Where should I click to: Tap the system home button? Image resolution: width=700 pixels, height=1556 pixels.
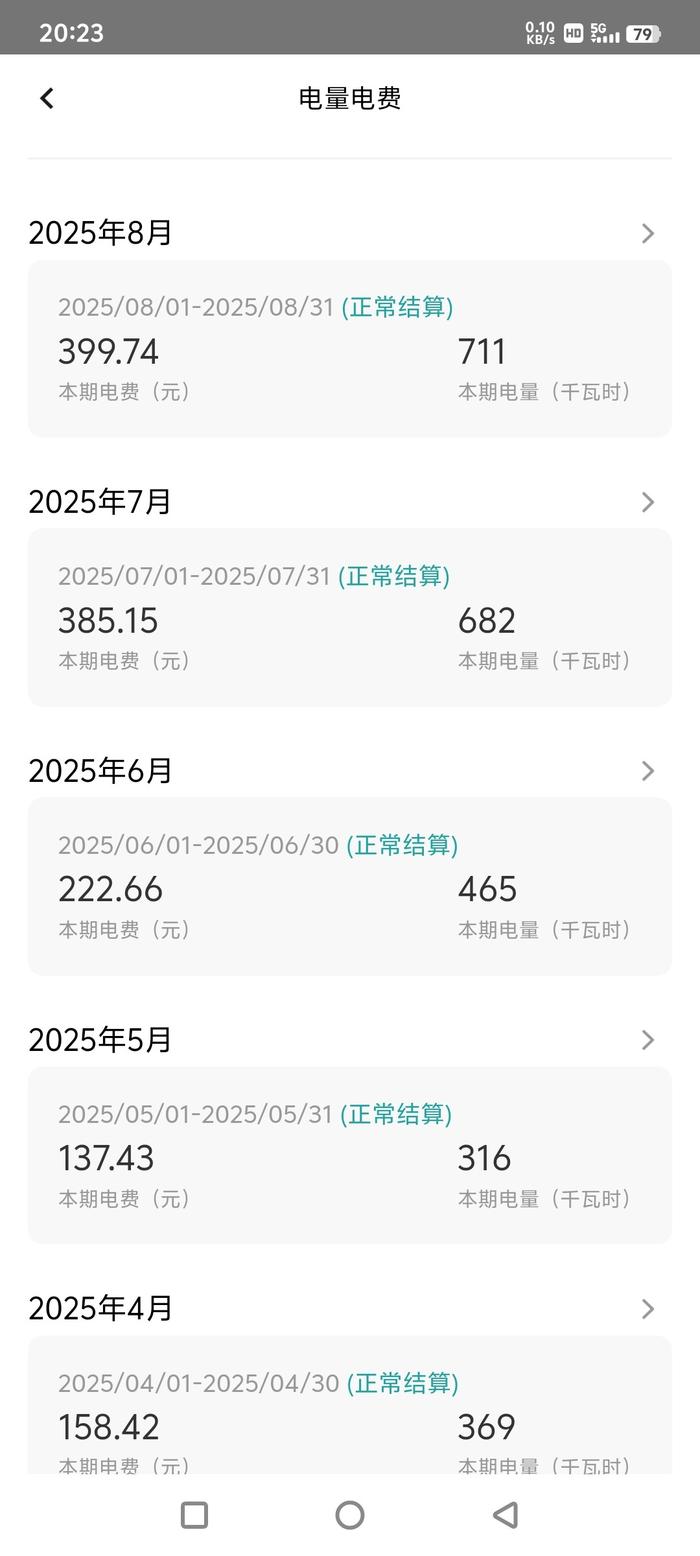pyautogui.click(x=350, y=1515)
